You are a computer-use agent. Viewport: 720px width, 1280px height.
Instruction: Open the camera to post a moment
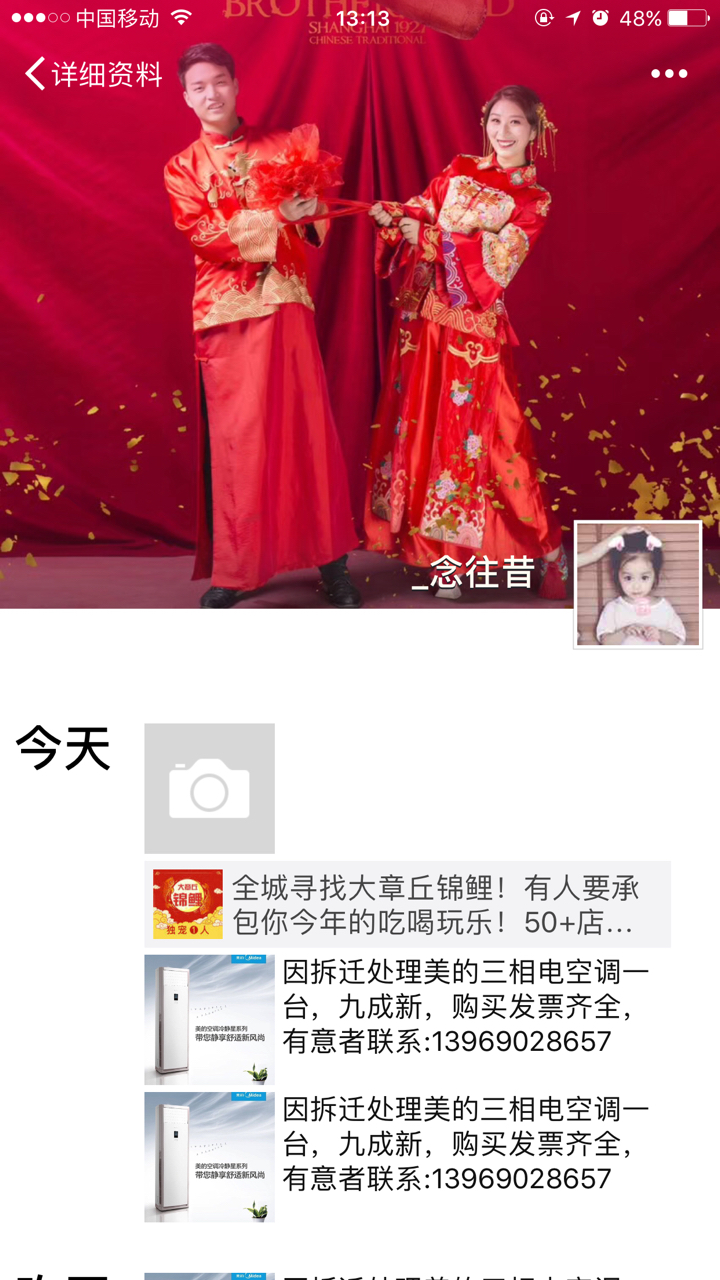point(209,788)
